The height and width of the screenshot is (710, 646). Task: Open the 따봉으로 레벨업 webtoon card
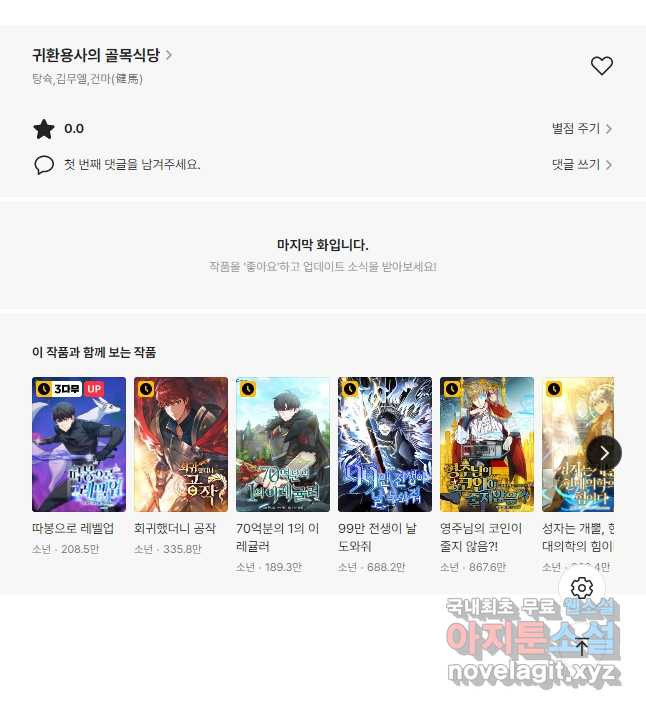point(79,445)
